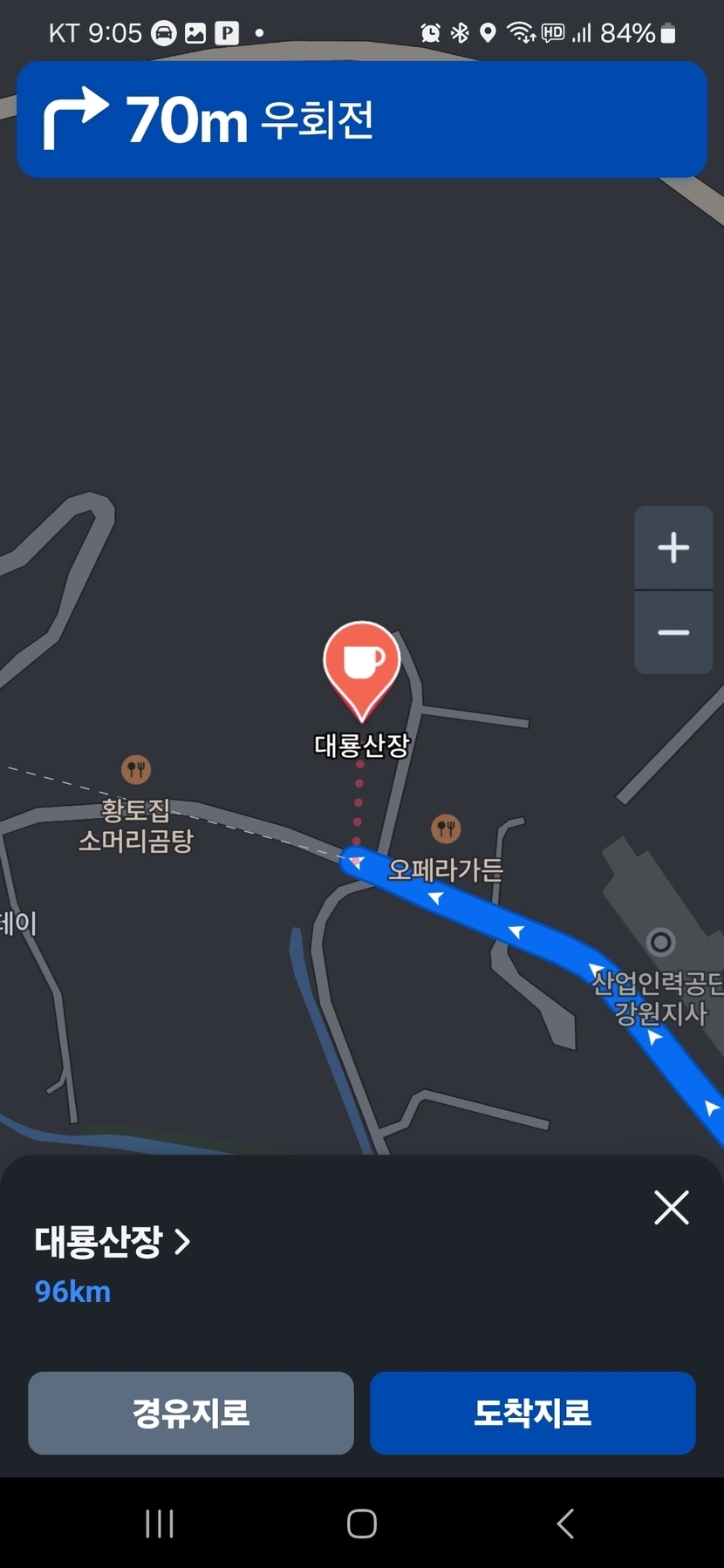Select the 오페라가든 restaurant marker
Image resolution: width=724 pixels, height=1568 pixels.
click(x=446, y=828)
